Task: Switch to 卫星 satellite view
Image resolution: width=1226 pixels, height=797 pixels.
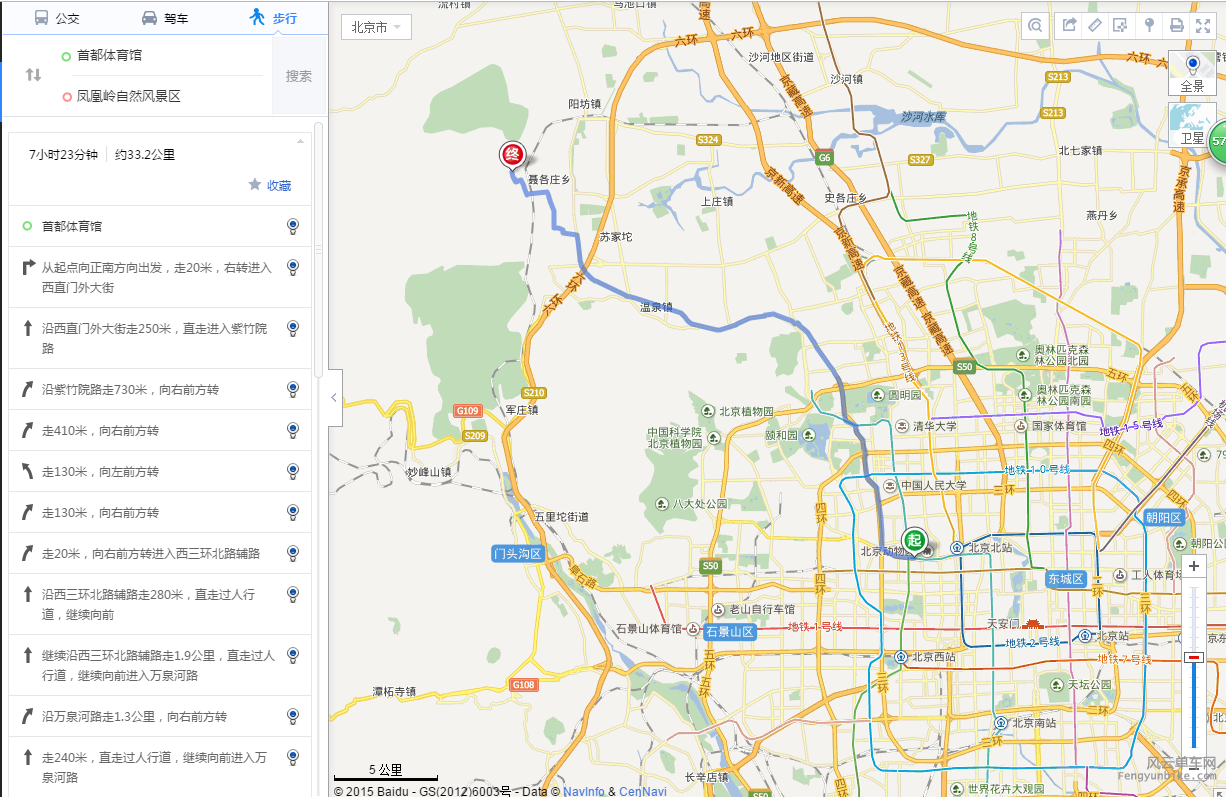Action: click(1191, 125)
